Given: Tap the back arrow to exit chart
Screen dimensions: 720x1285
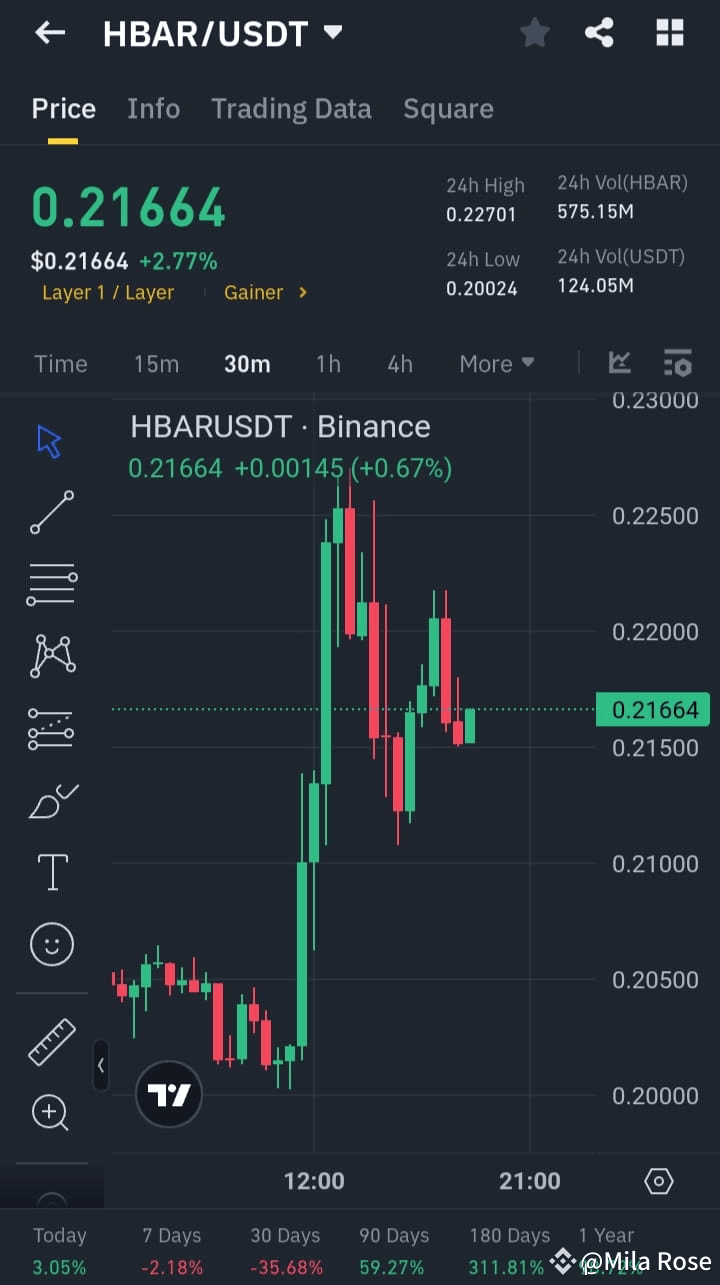Looking at the screenshot, I should click(x=49, y=32).
